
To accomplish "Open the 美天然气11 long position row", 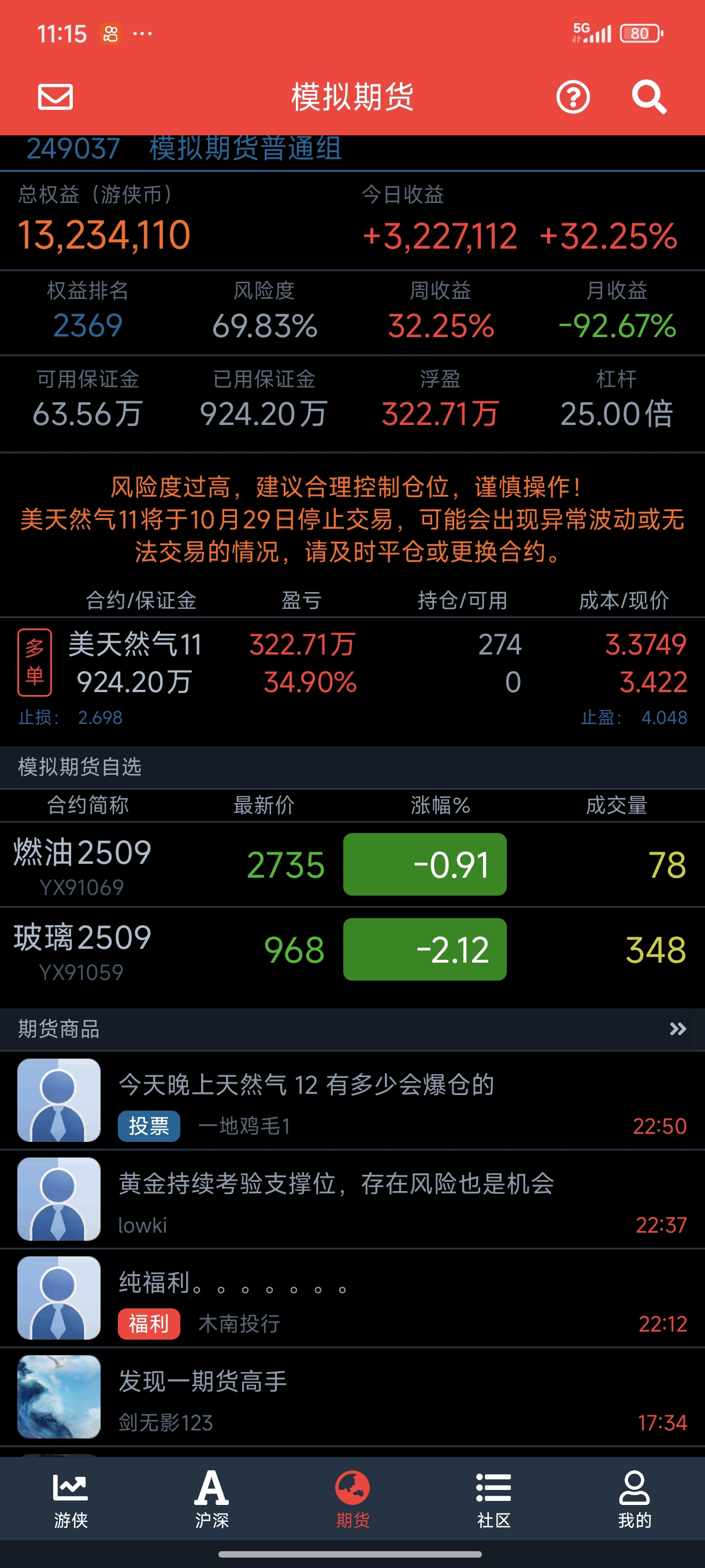I will [x=352, y=664].
